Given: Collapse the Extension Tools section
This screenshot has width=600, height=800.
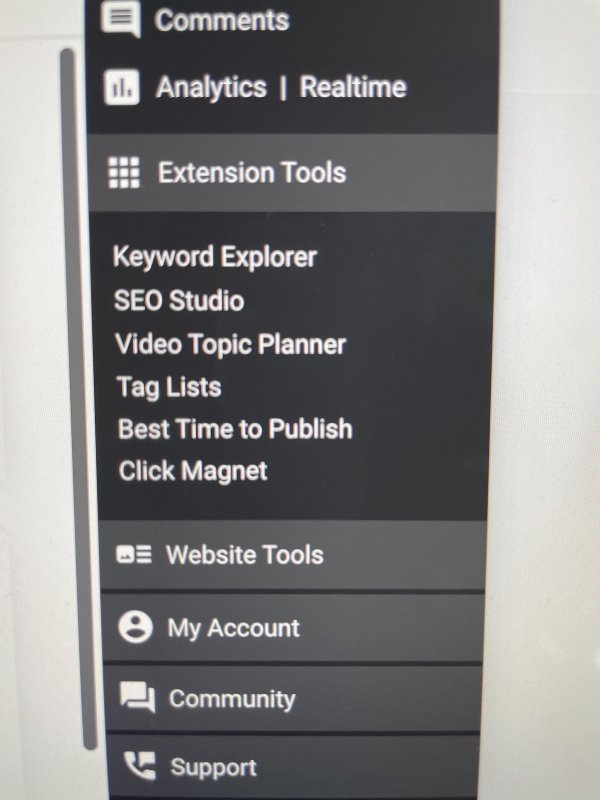Looking at the screenshot, I should 251,173.
